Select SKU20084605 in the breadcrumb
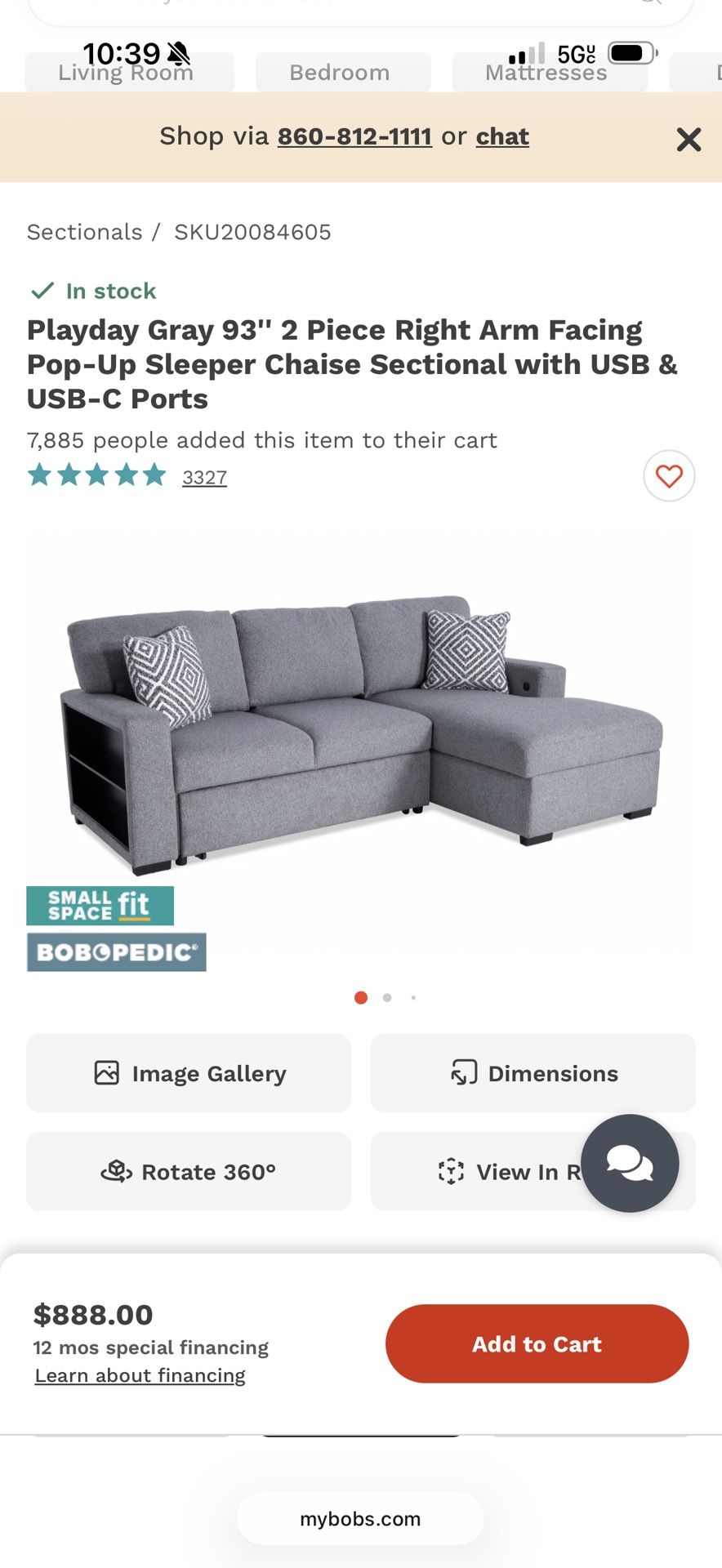Image resolution: width=722 pixels, height=1568 pixels. click(x=251, y=232)
